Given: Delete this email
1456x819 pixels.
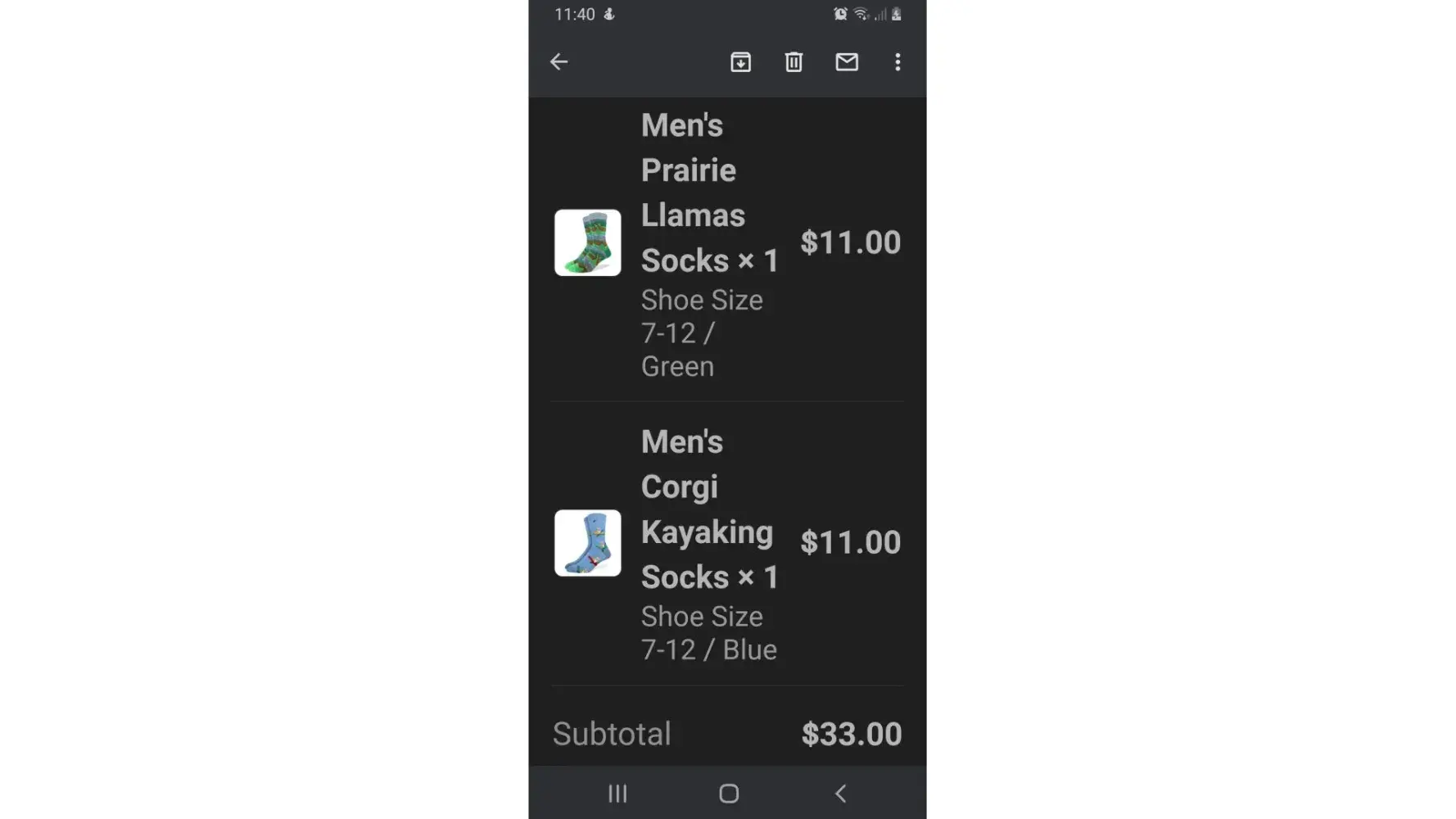Looking at the screenshot, I should click(x=794, y=62).
